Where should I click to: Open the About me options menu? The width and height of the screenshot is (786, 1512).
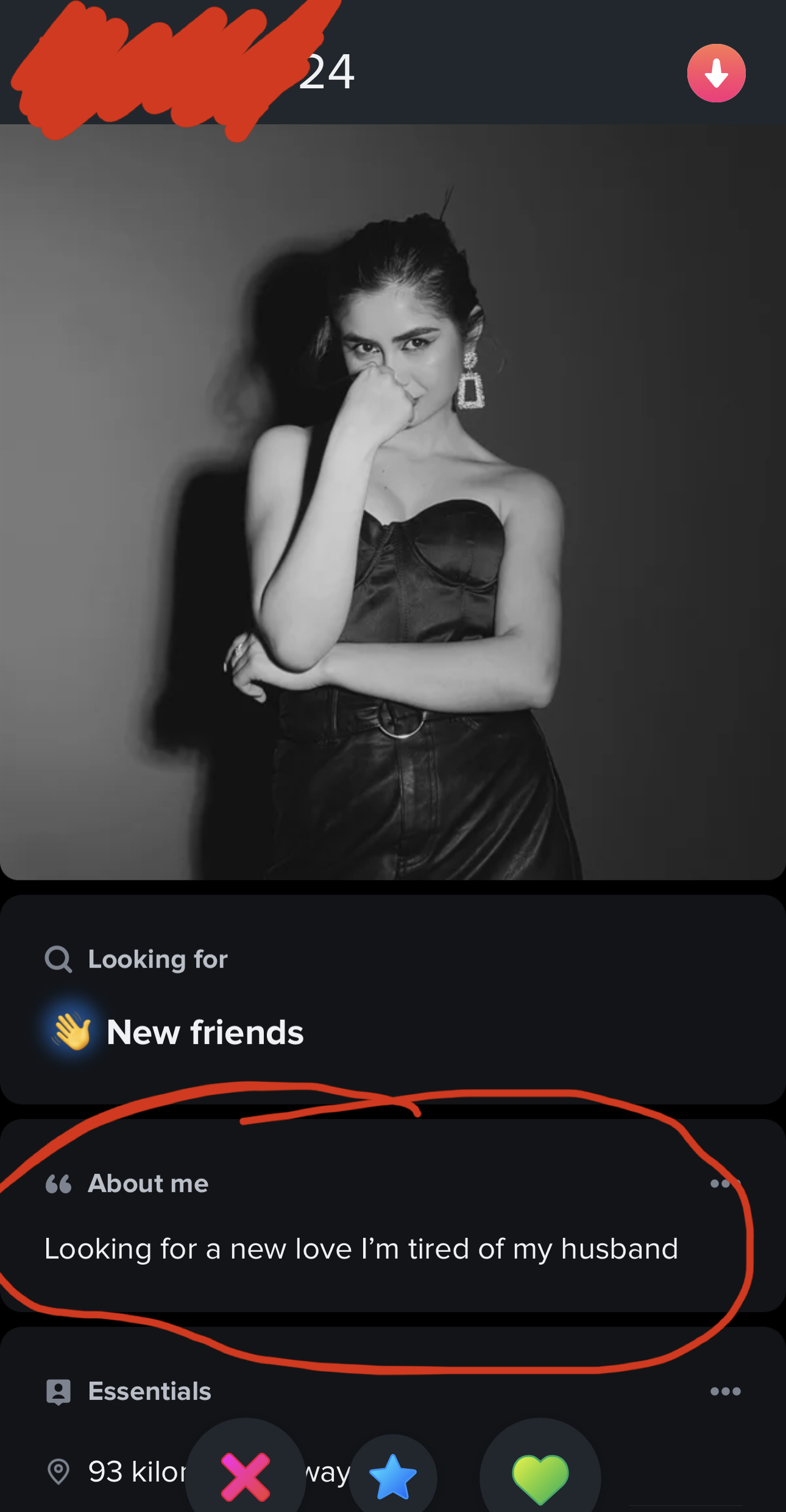[724, 1184]
